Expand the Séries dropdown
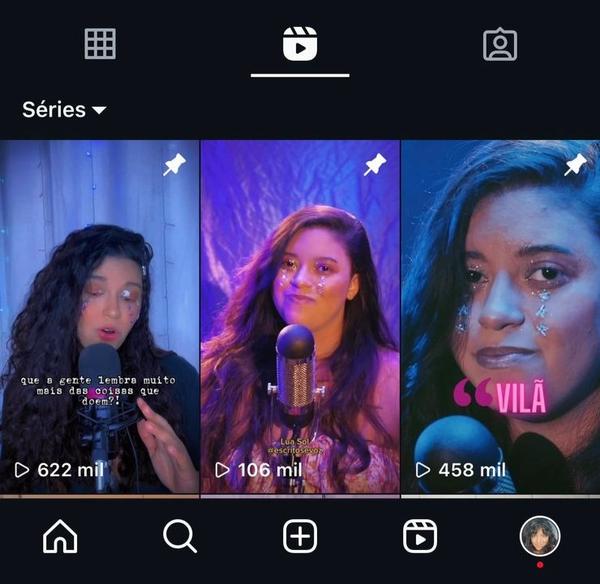 65,109
